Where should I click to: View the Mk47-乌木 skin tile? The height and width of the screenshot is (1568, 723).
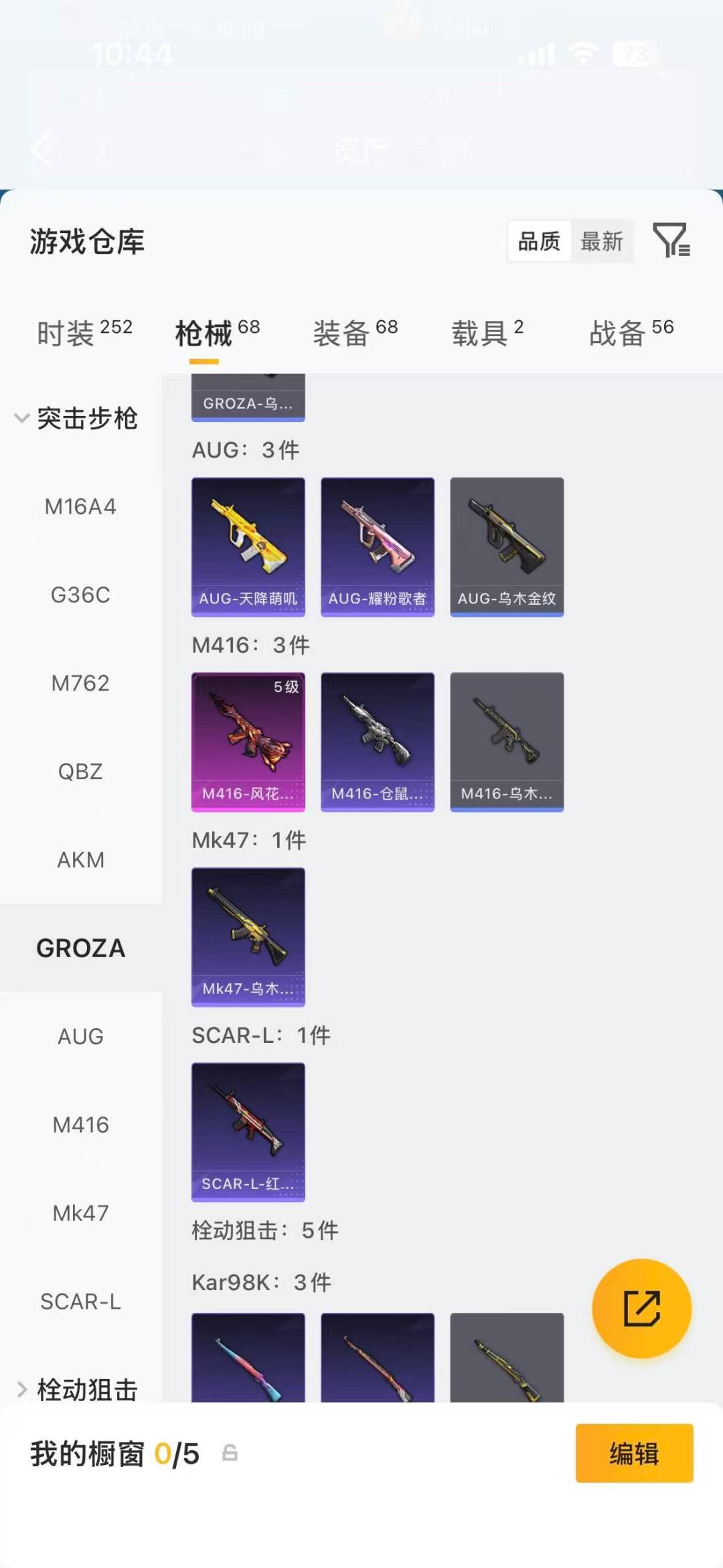248,936
